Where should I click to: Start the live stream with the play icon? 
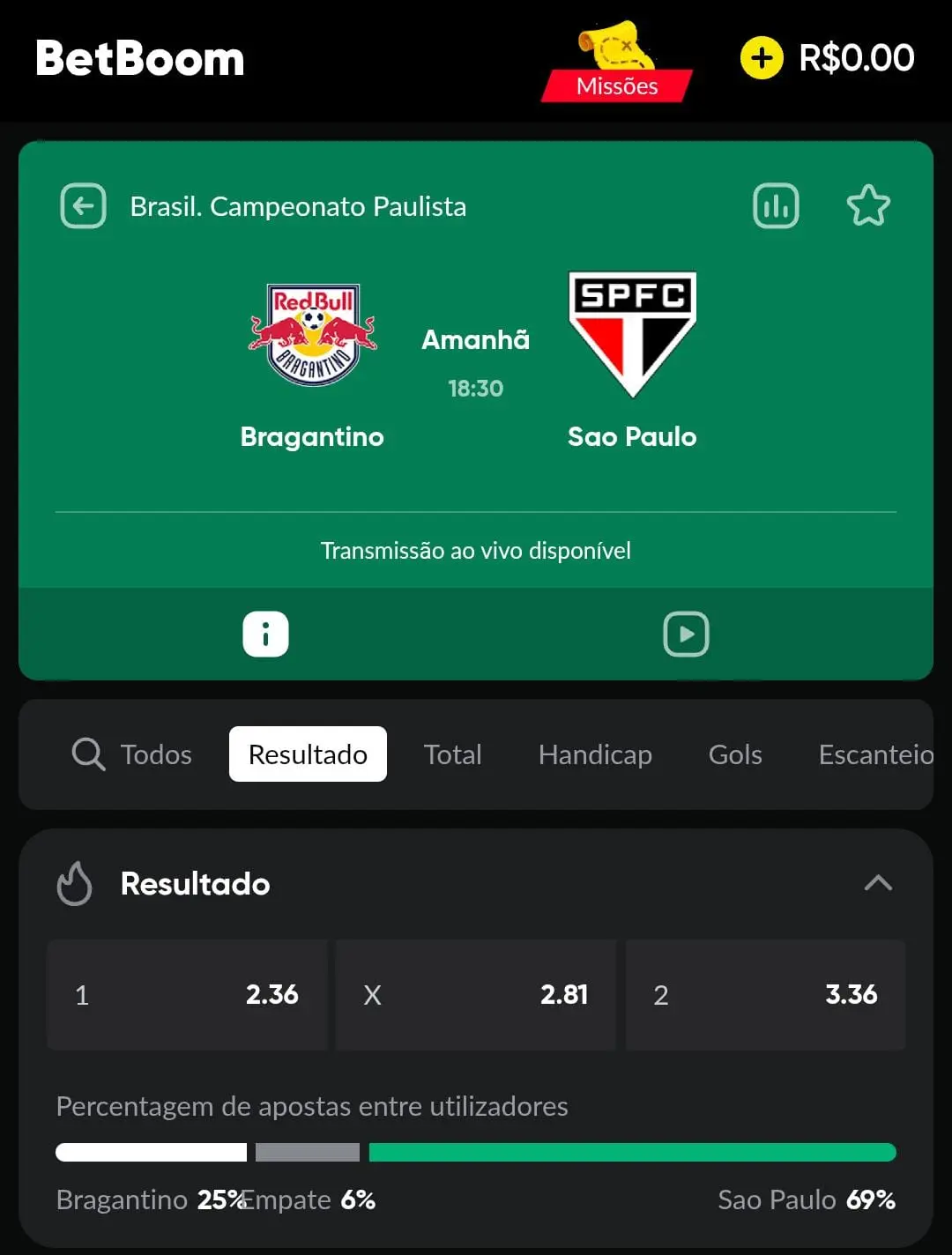click(686, 634)
